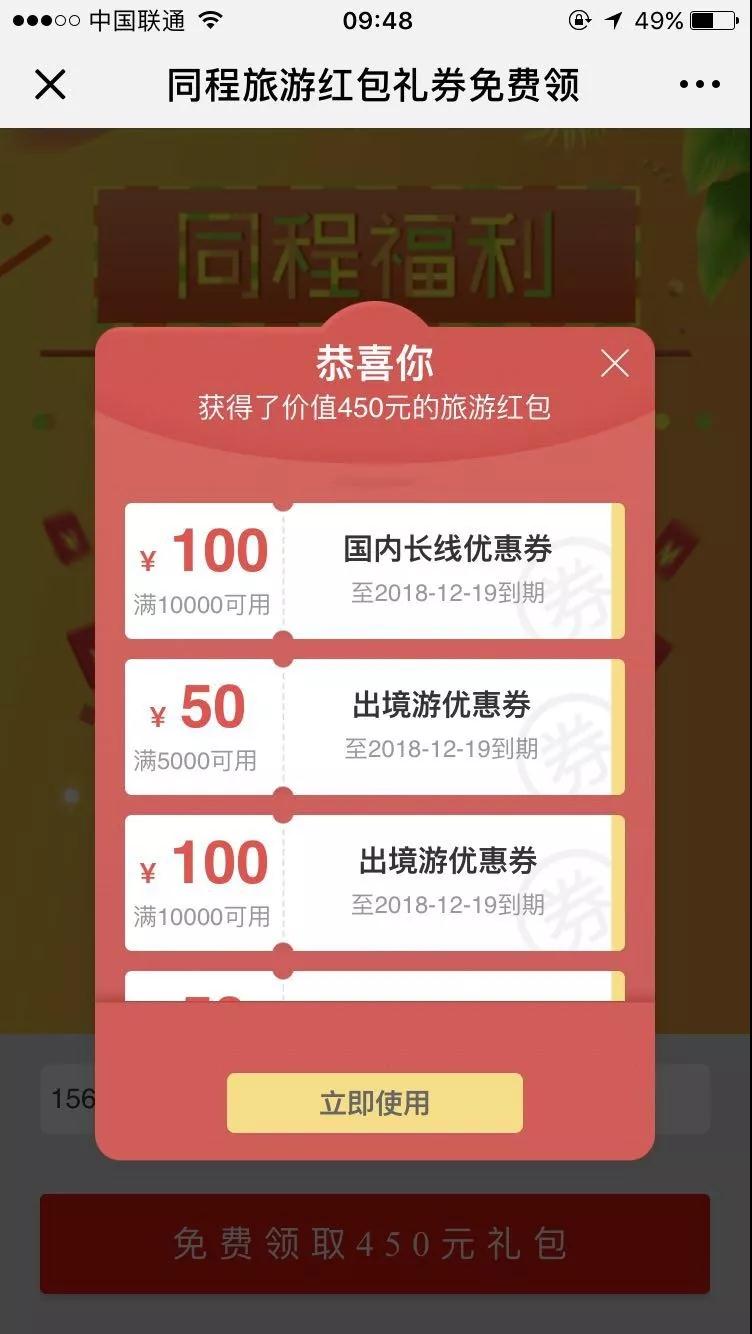Screen dimensions: 752x1334
Task: Select the 出境游优惠券 50 yuan coupon
Action: (x=374, y=727)
